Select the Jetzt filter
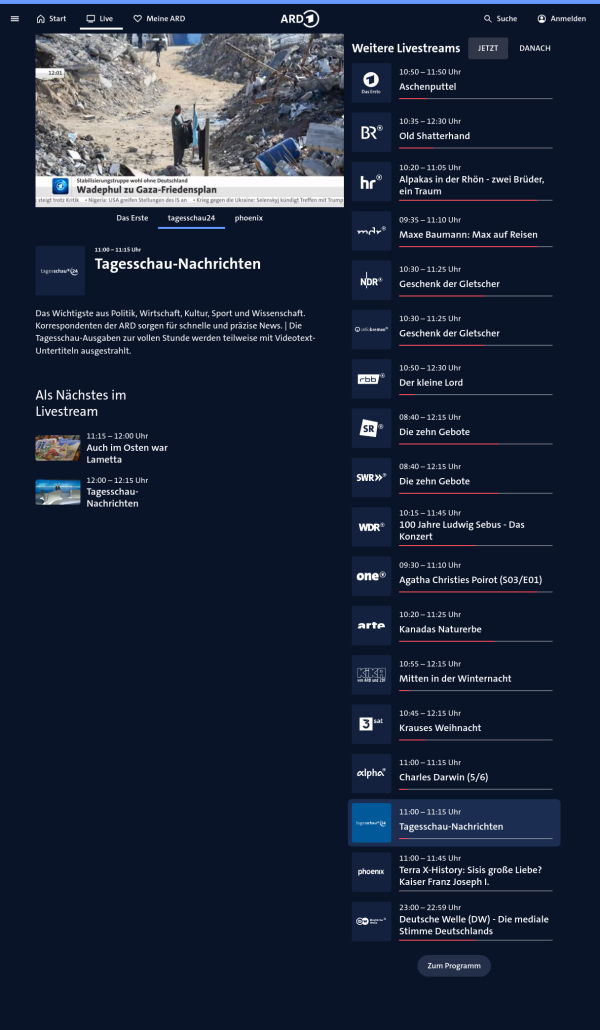The width and height of the screenshot is (600, 1030). click(x=488, y=48)
